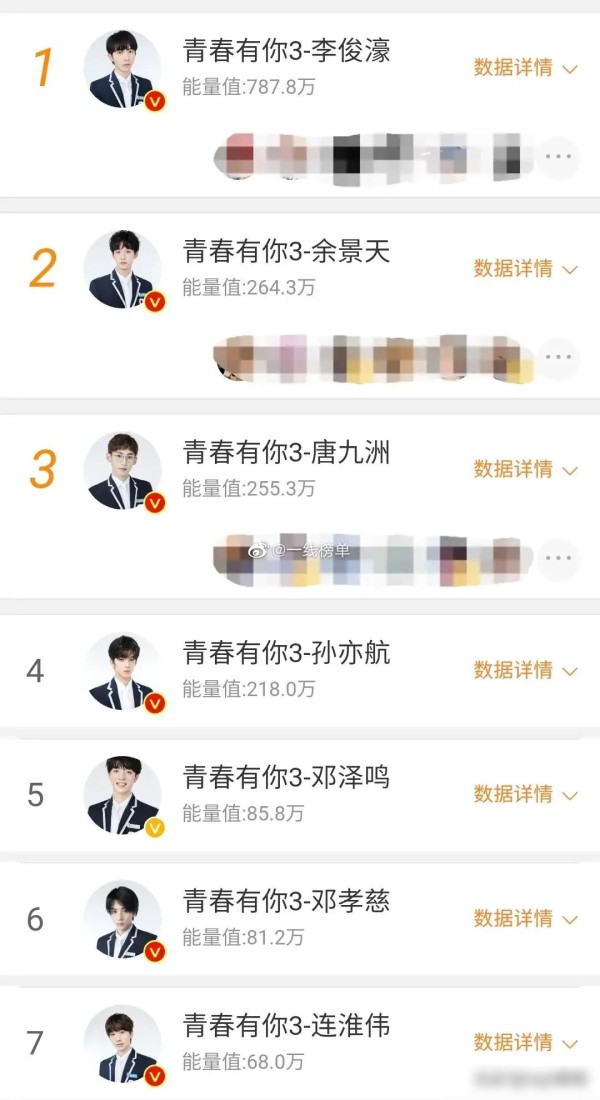This screenshot has height=1100, width=600.
Task: View more supporters under 李俊濠
Action: tap(557, 157)
